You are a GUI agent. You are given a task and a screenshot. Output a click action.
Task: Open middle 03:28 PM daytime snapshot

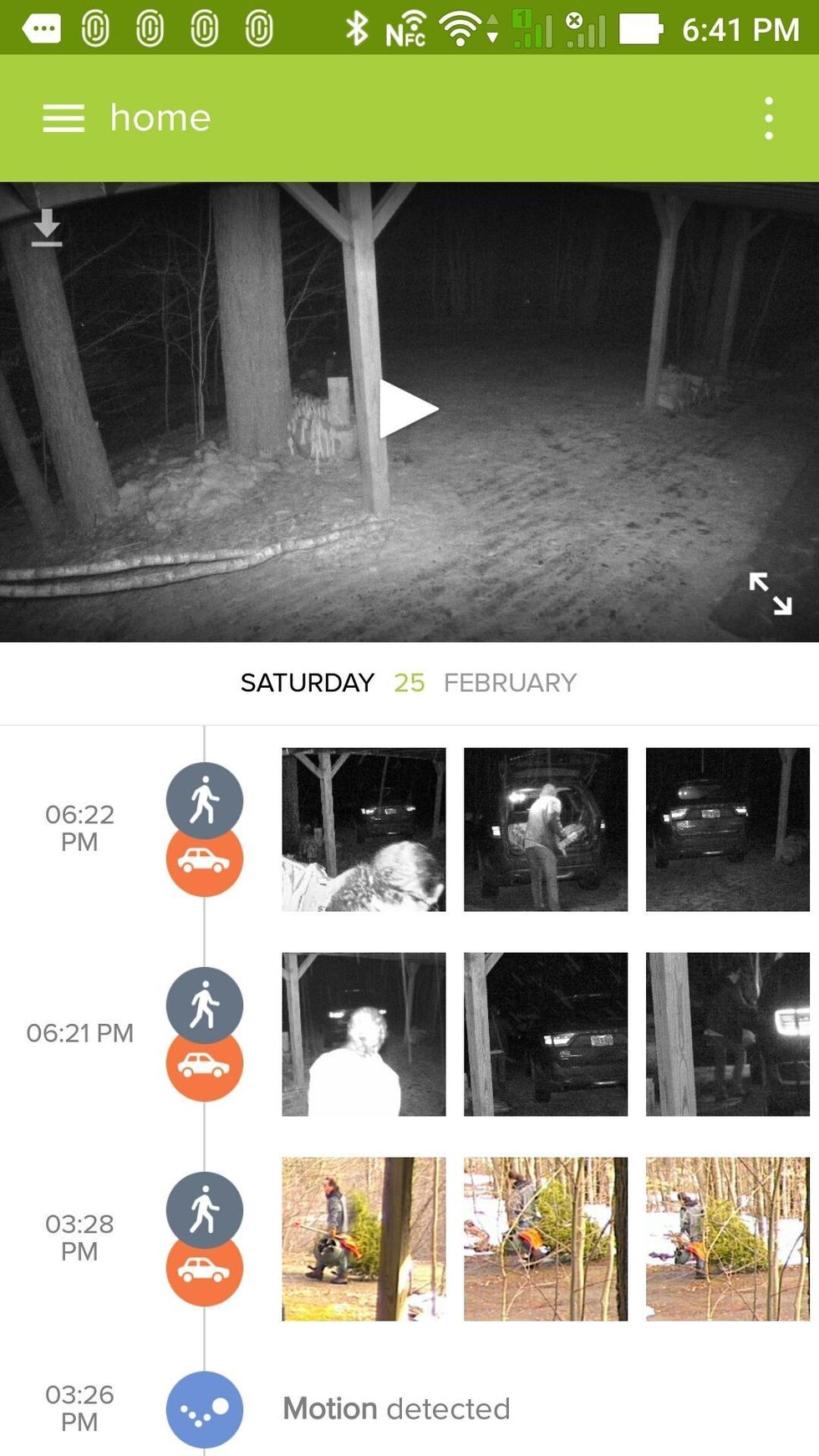coord(546,1239)
